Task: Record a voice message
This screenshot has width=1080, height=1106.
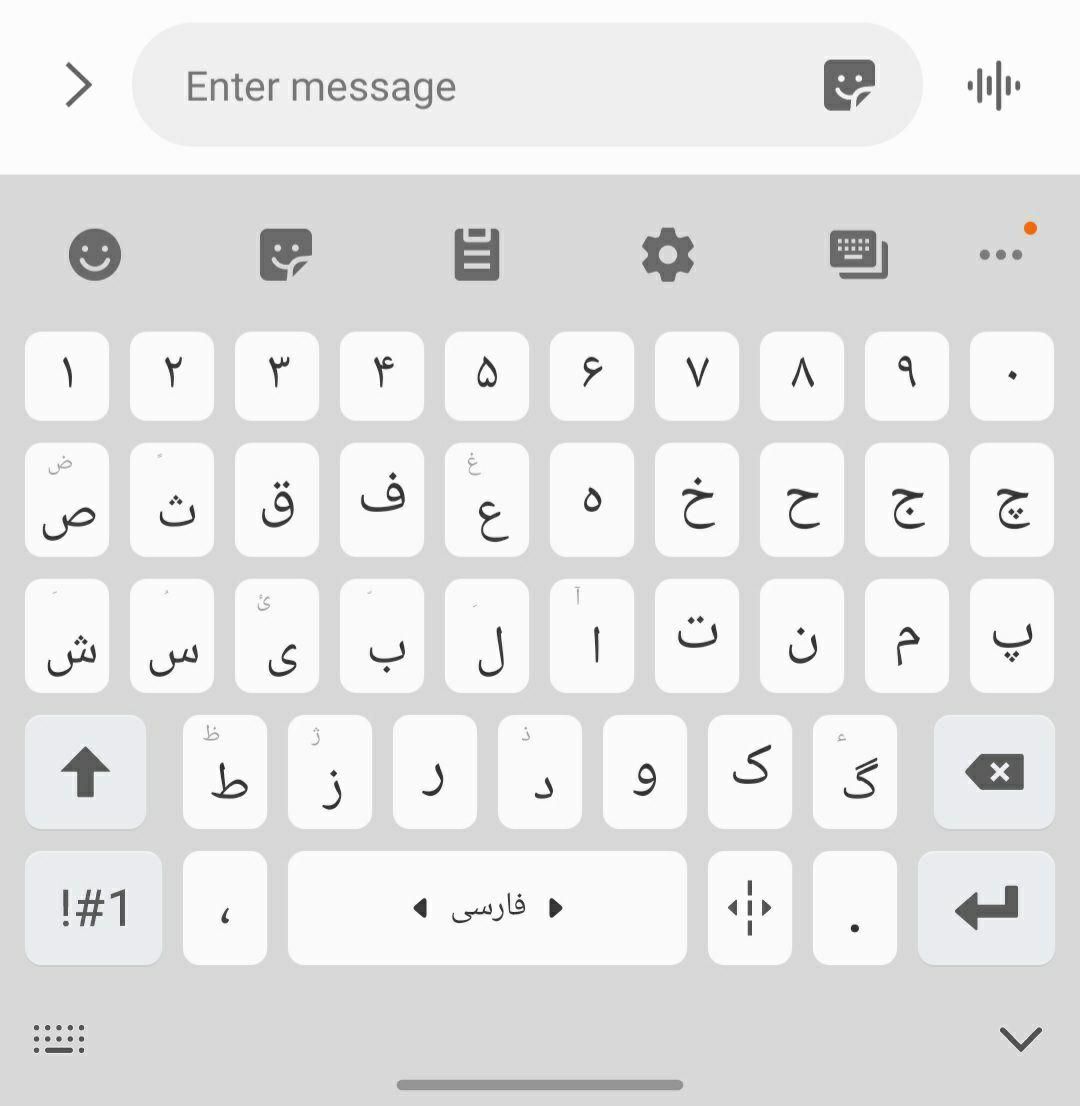Action: coord(994,85)
